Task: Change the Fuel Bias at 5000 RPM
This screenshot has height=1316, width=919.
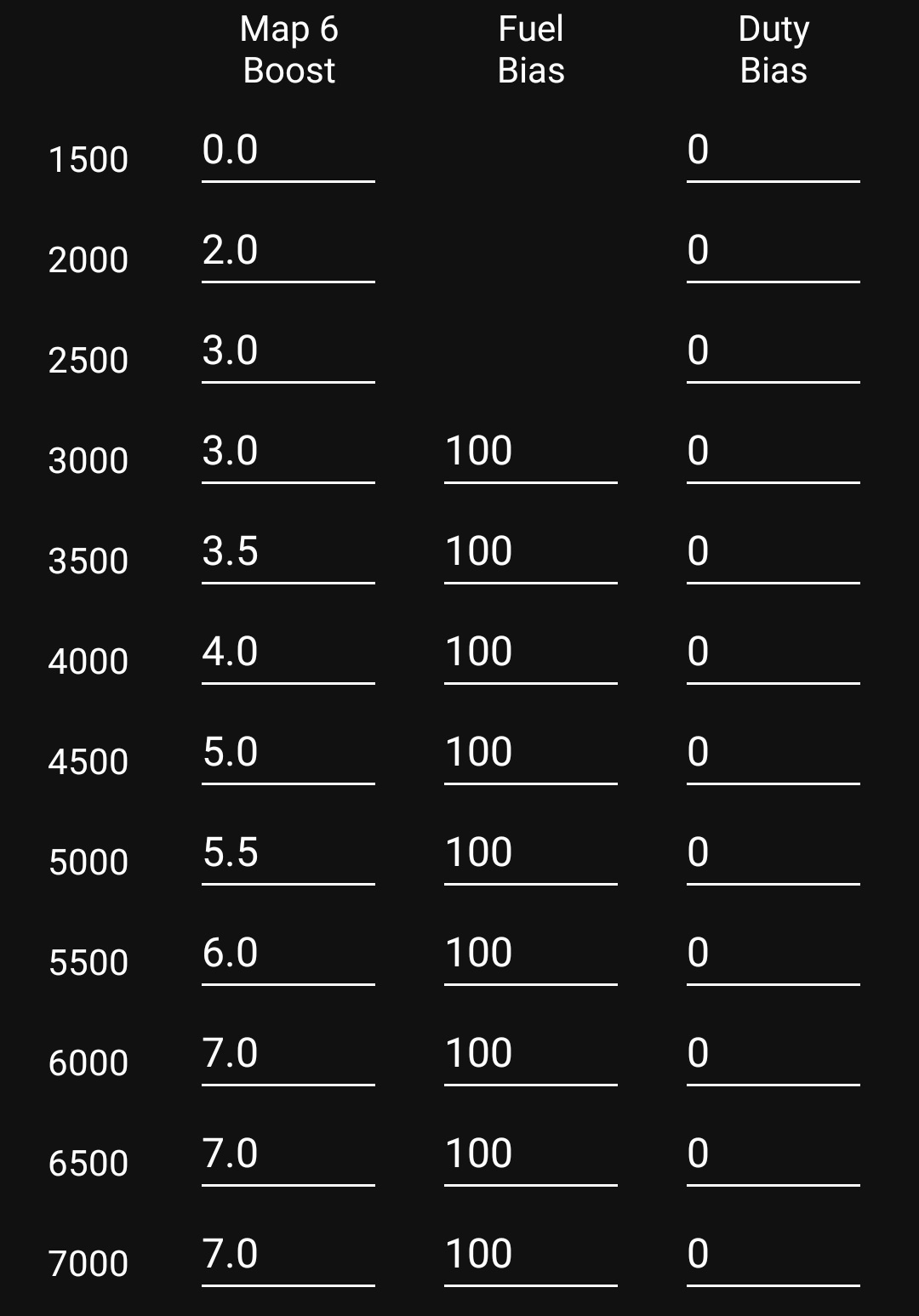Action: [530, 854]
